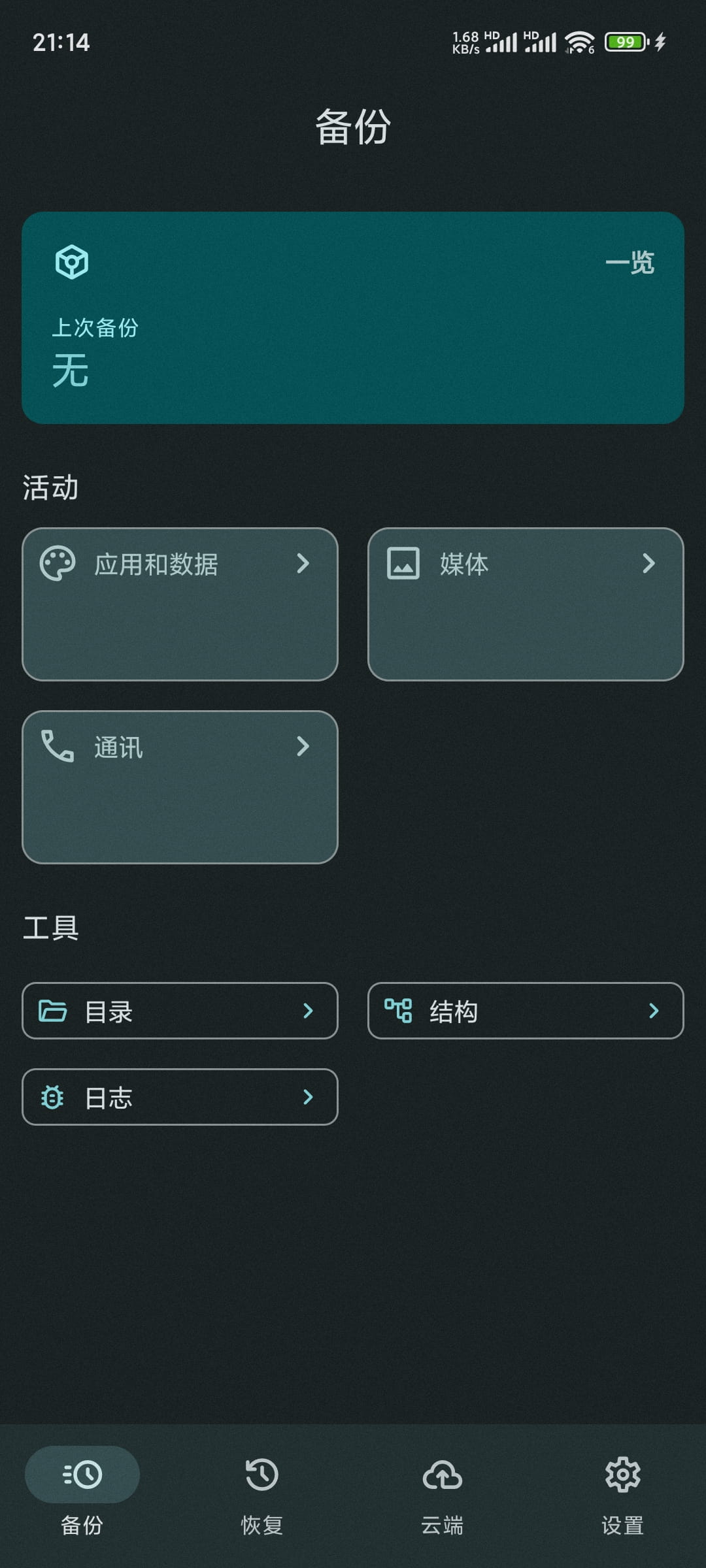This screenshot has width=706, height=1568.
Task: Open the 日志 tool
Action: click(x=180, y=1097)
